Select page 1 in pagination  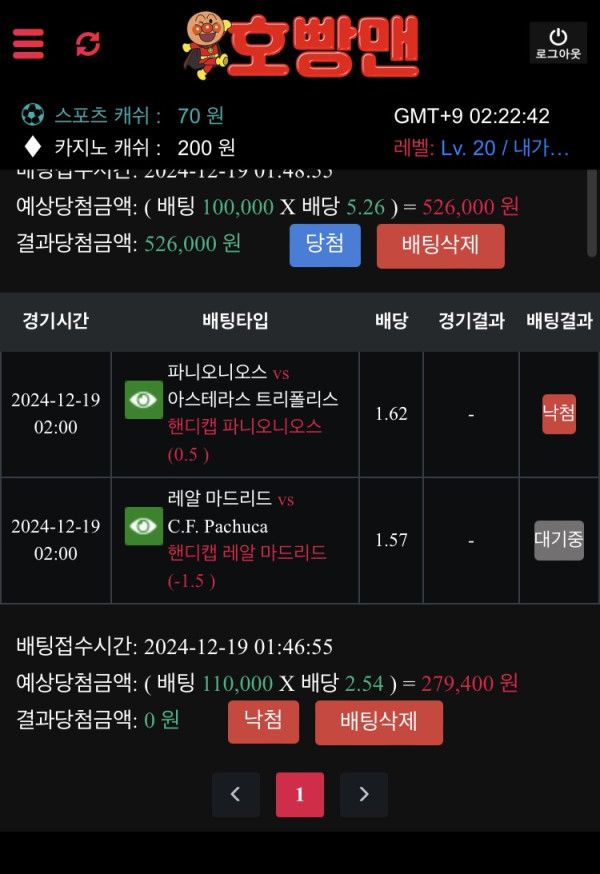click(x=300, y=795)
